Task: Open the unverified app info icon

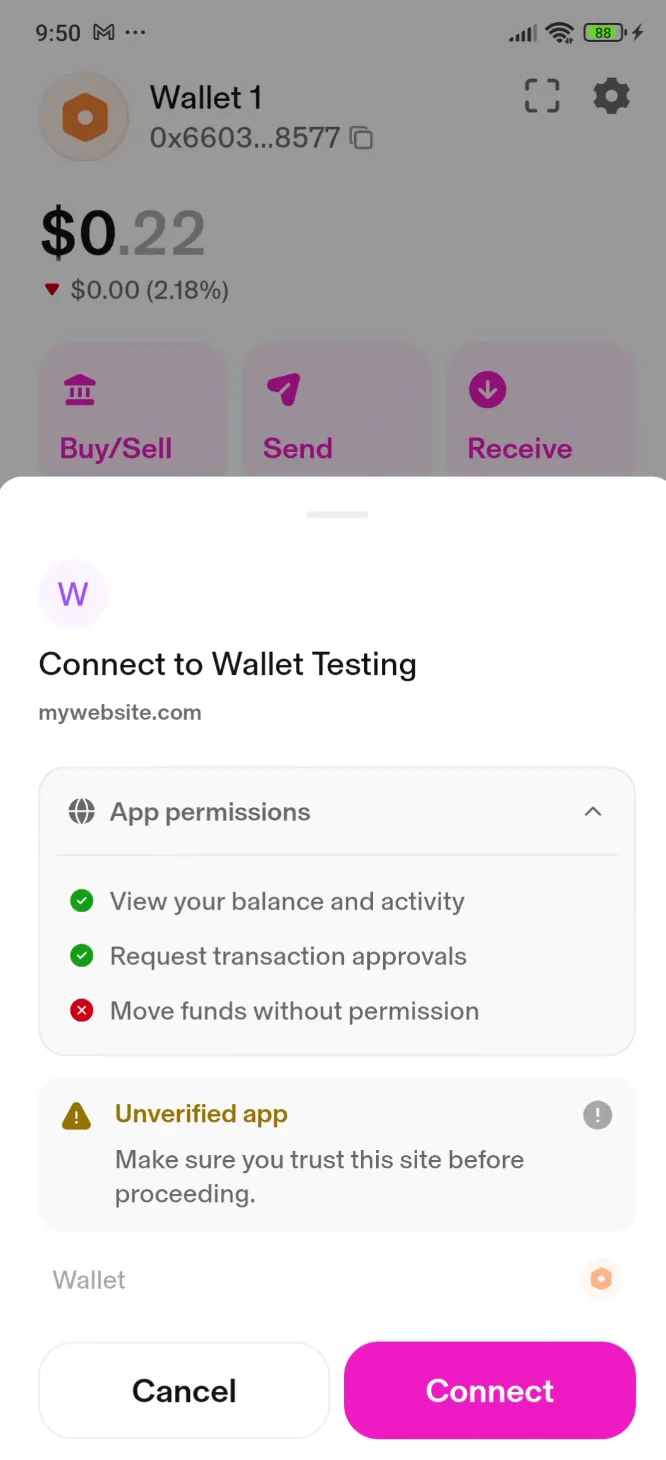Action: (597, 1115)
